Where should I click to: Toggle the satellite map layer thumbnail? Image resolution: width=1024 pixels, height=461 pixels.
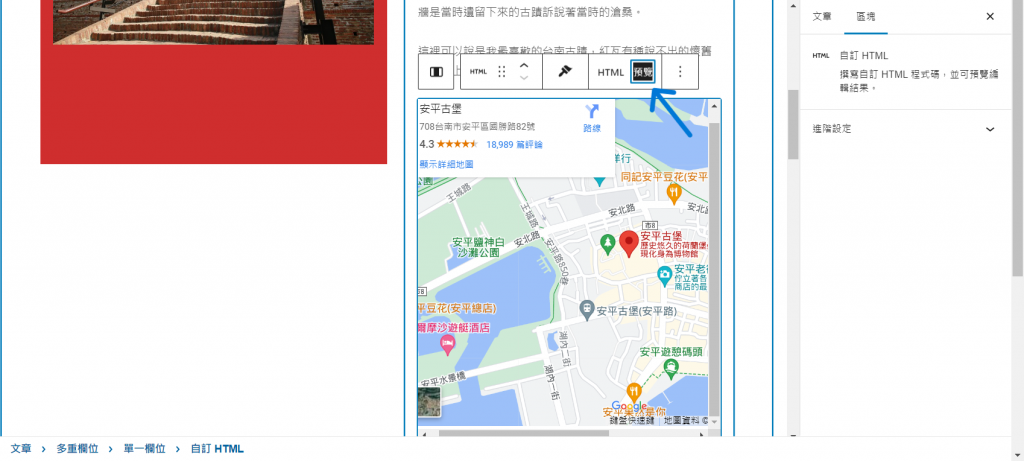tap(429, 402)
